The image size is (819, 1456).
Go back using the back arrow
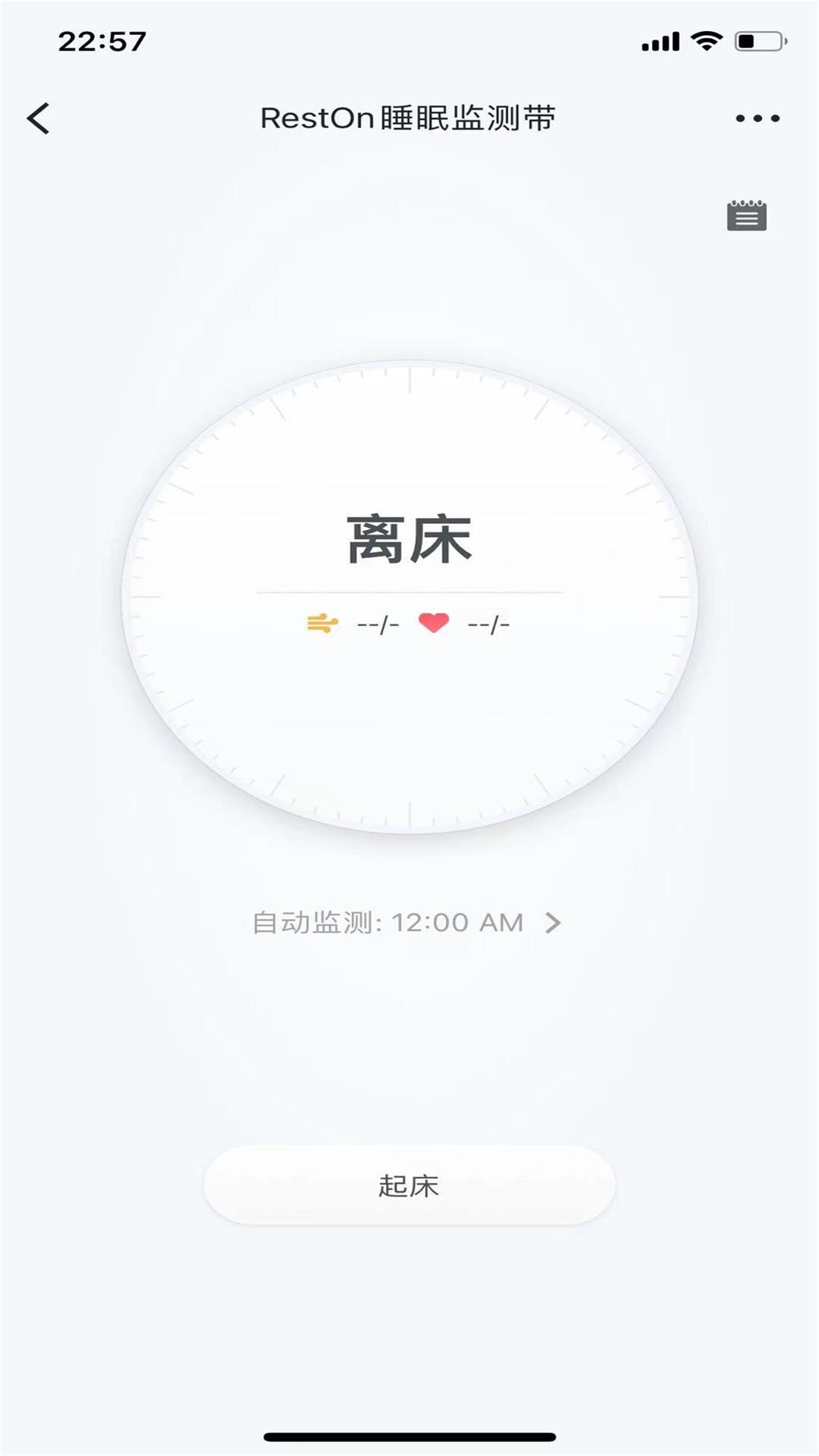point(39,118)
